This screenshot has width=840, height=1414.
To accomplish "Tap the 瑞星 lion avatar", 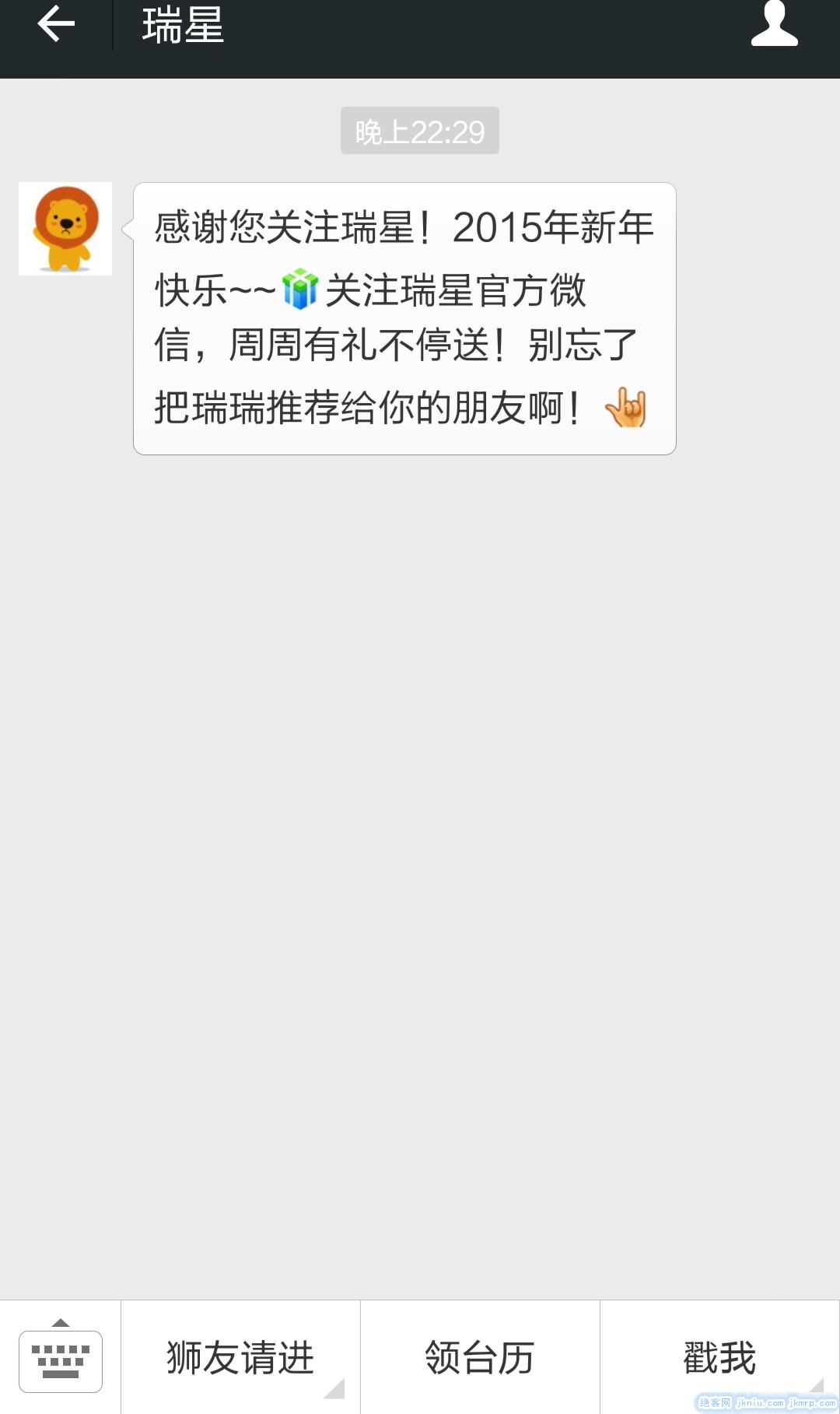I will [x=65, y=229].
